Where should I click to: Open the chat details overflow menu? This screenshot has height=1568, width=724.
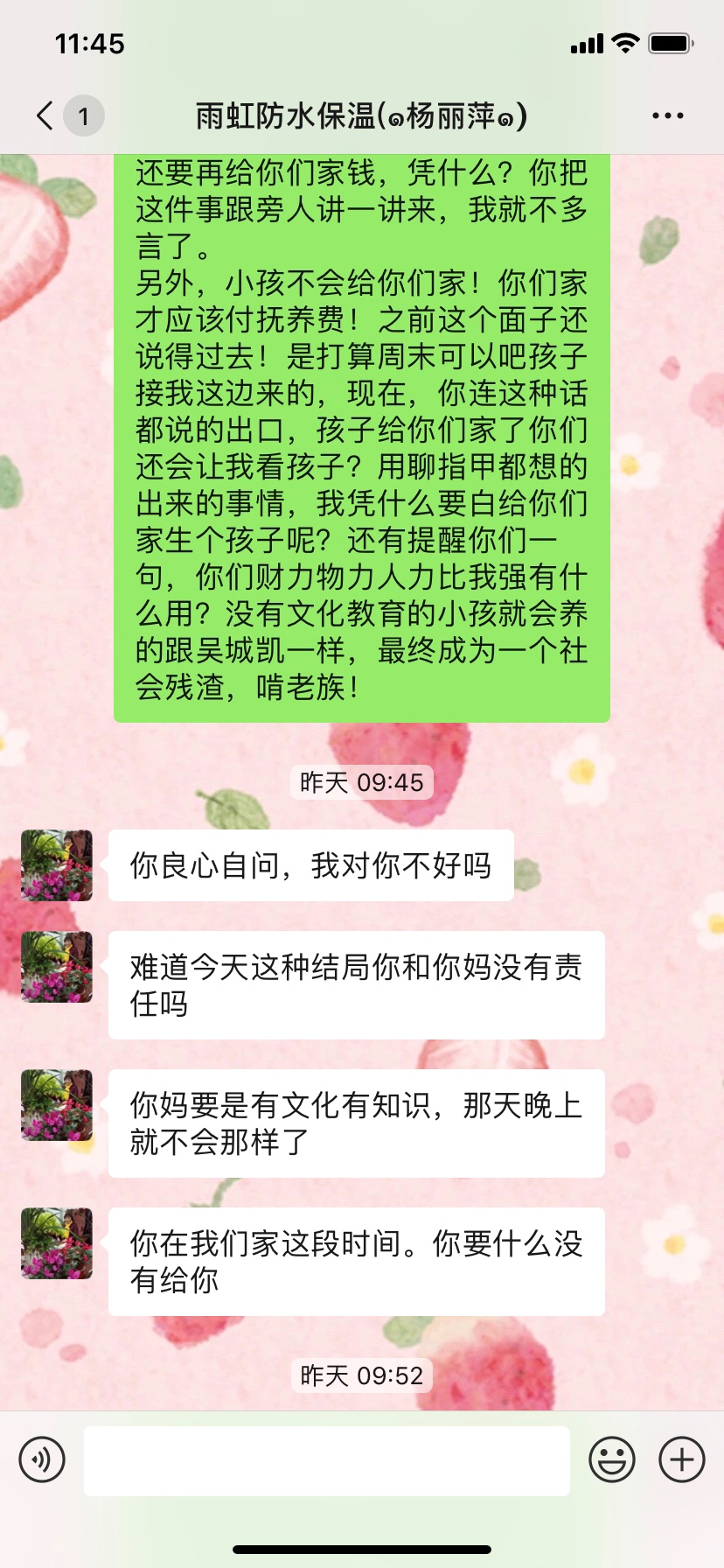click(x=667, y=115)
